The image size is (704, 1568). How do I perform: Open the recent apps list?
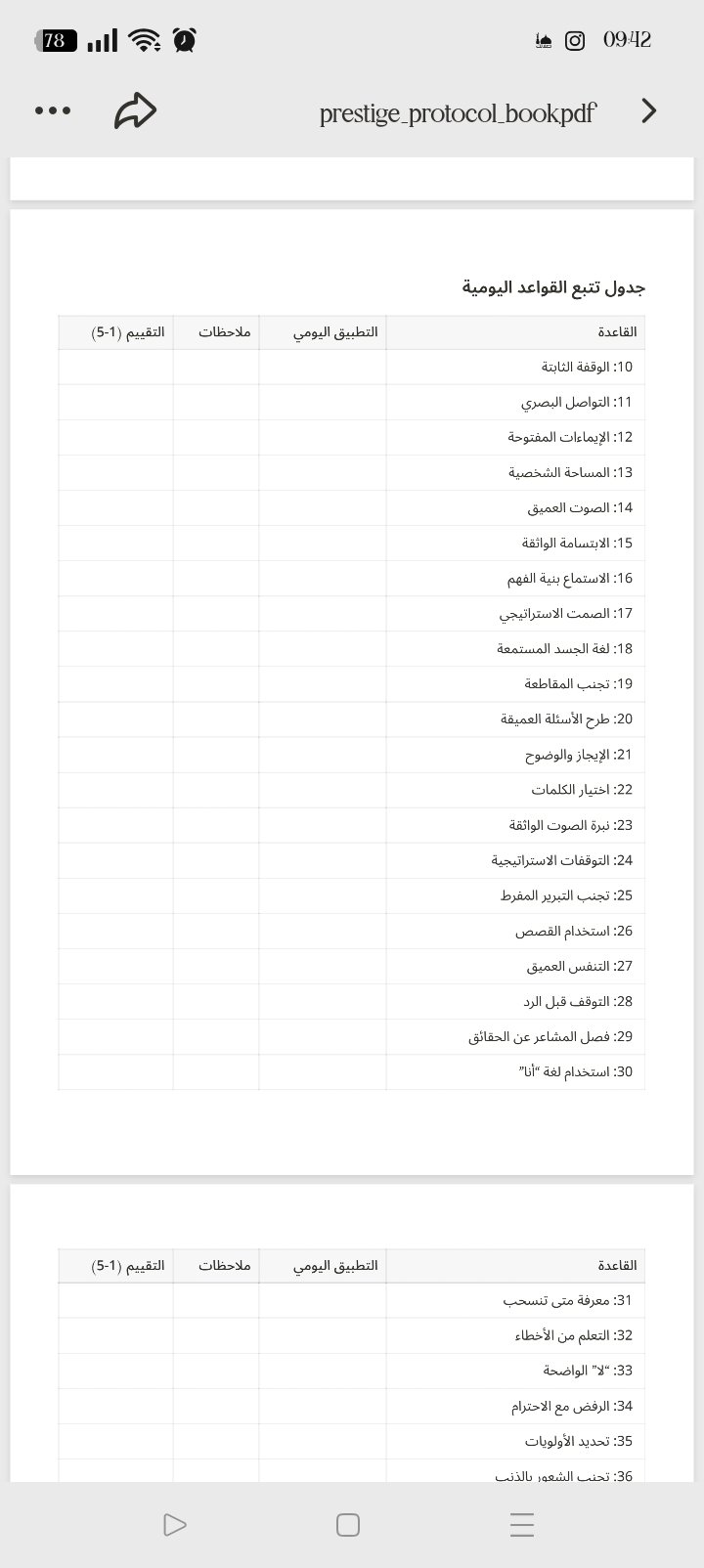point(522,1524)
